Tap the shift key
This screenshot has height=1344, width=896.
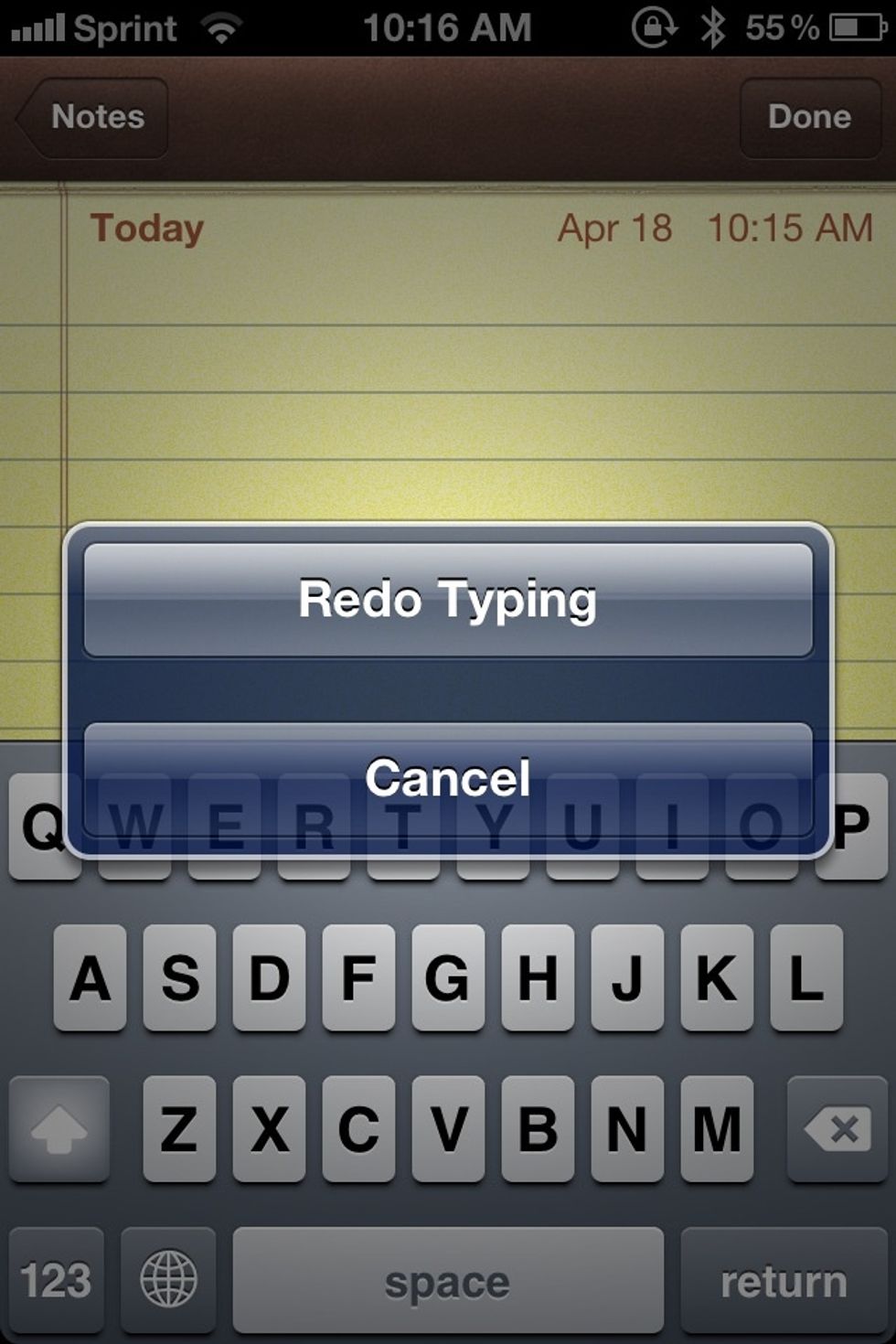[59, 1129]
